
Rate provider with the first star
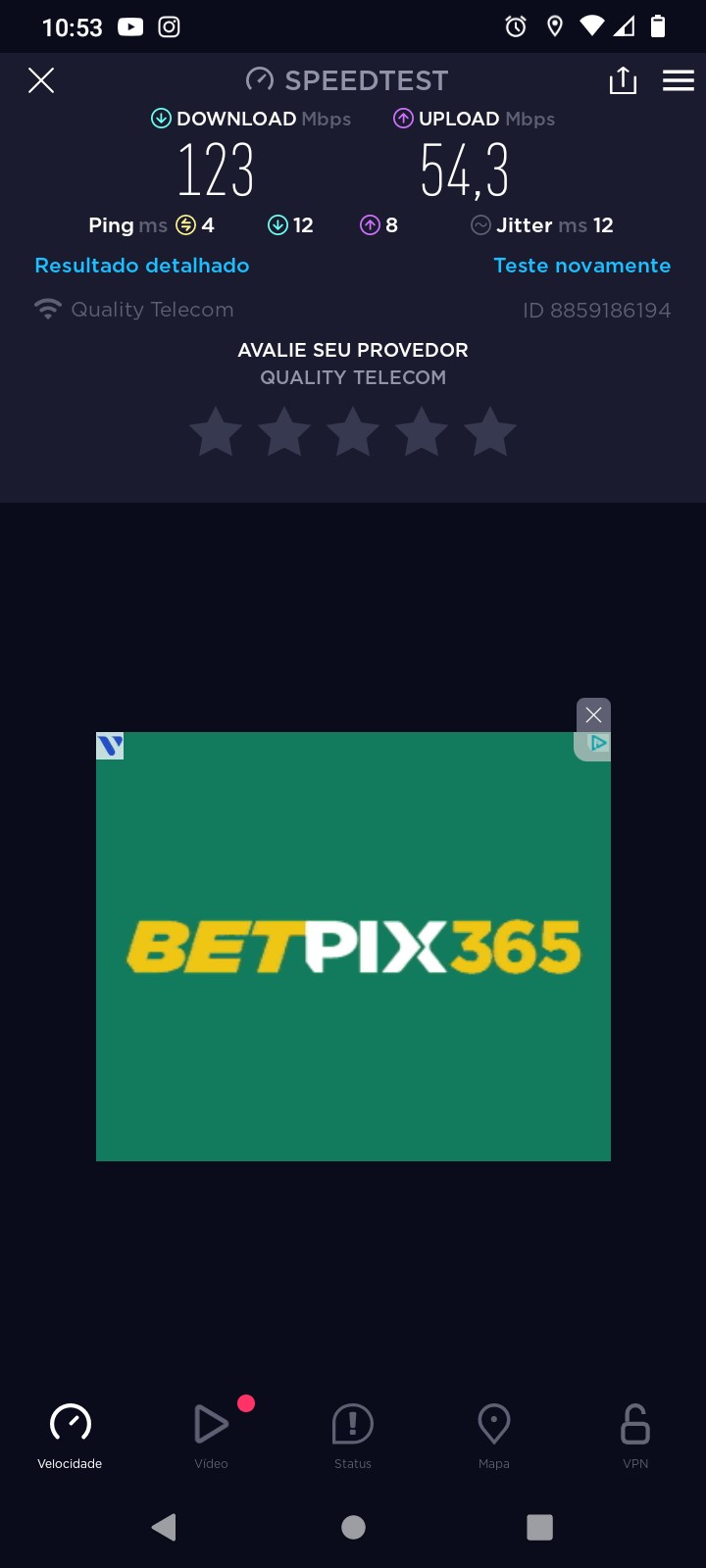click(x=216, y=432)
